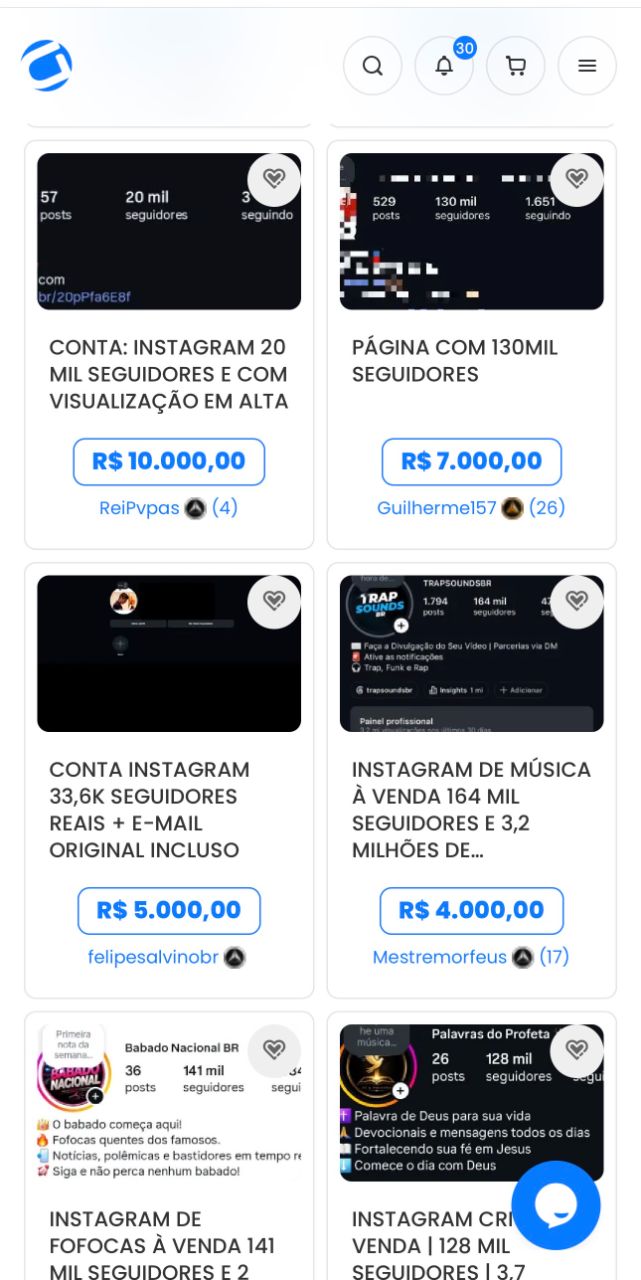Image resolution: width=641 pixels, height=1280 pixels.
Task: Favorite the 33,6K seguidores reais listing
Action: pos(274,602)
